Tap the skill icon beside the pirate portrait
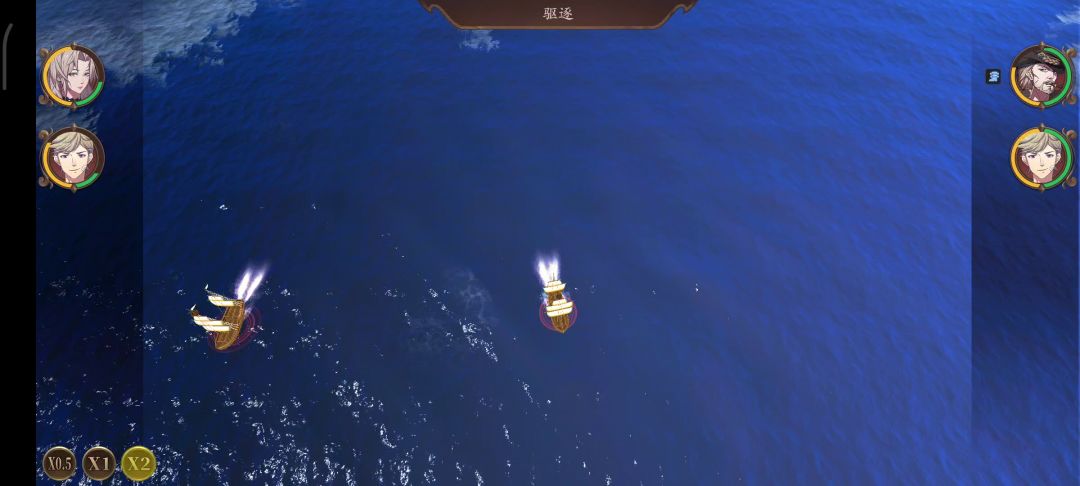 993,76
